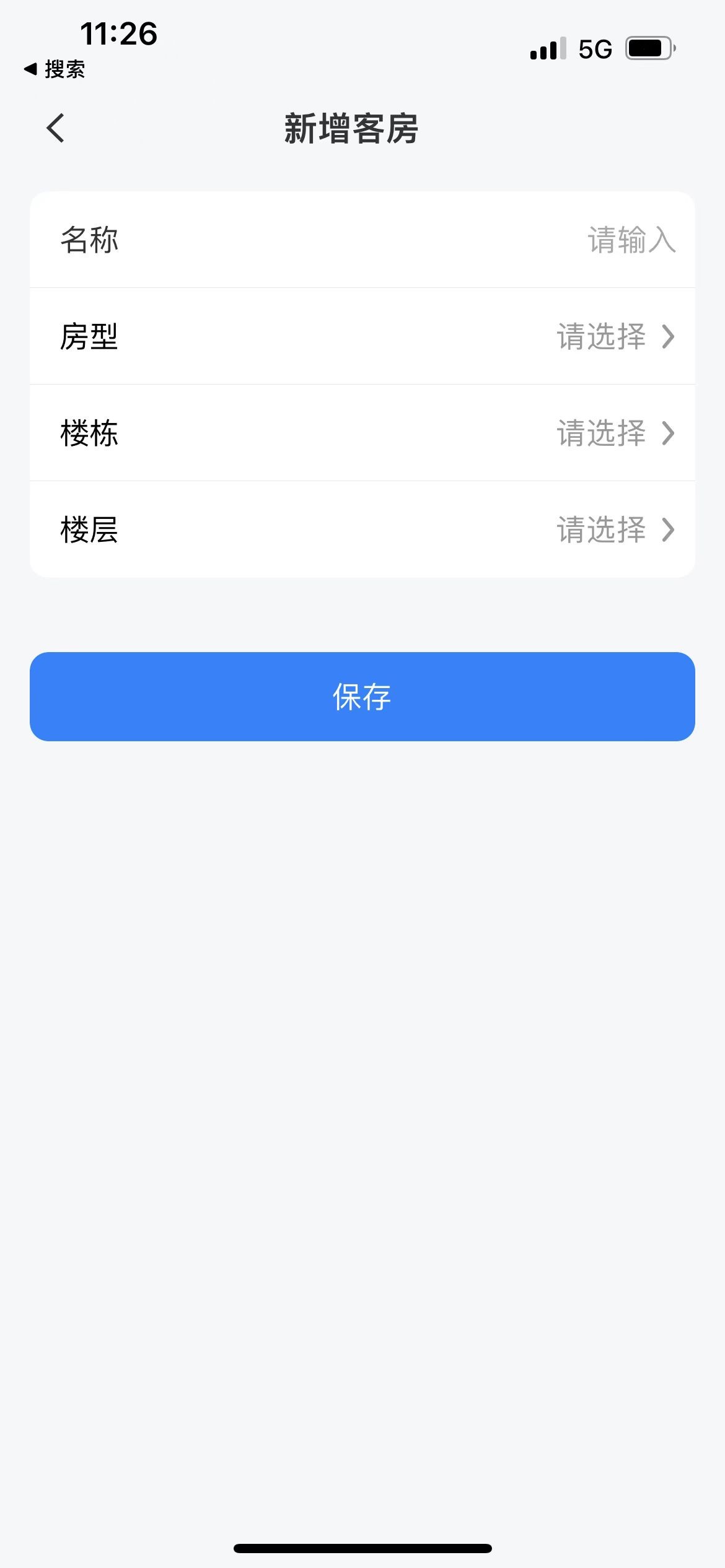Return to 搜索 via status bar link

pos(55,69)
